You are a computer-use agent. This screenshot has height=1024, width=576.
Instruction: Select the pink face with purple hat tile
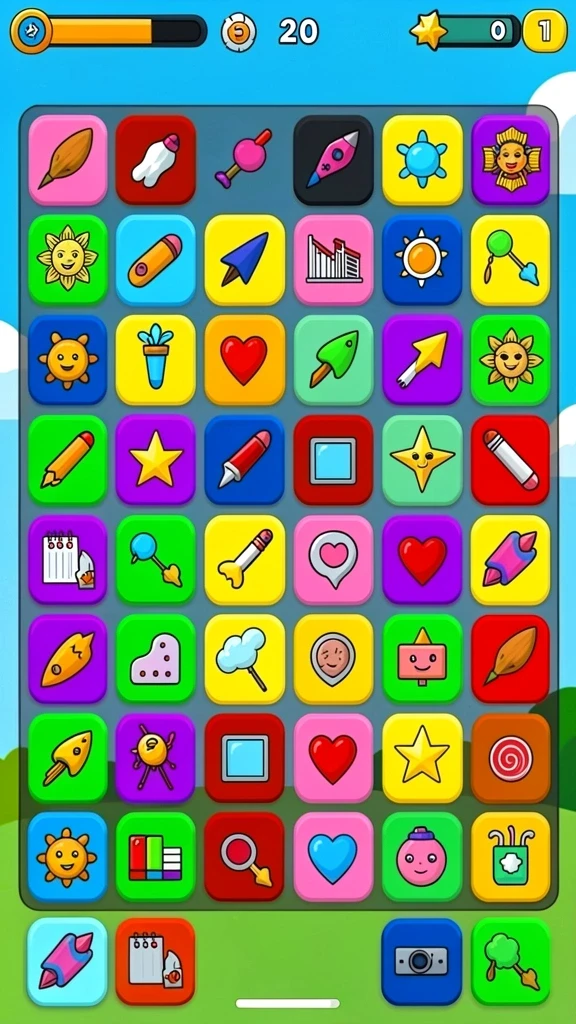point(421,857)
